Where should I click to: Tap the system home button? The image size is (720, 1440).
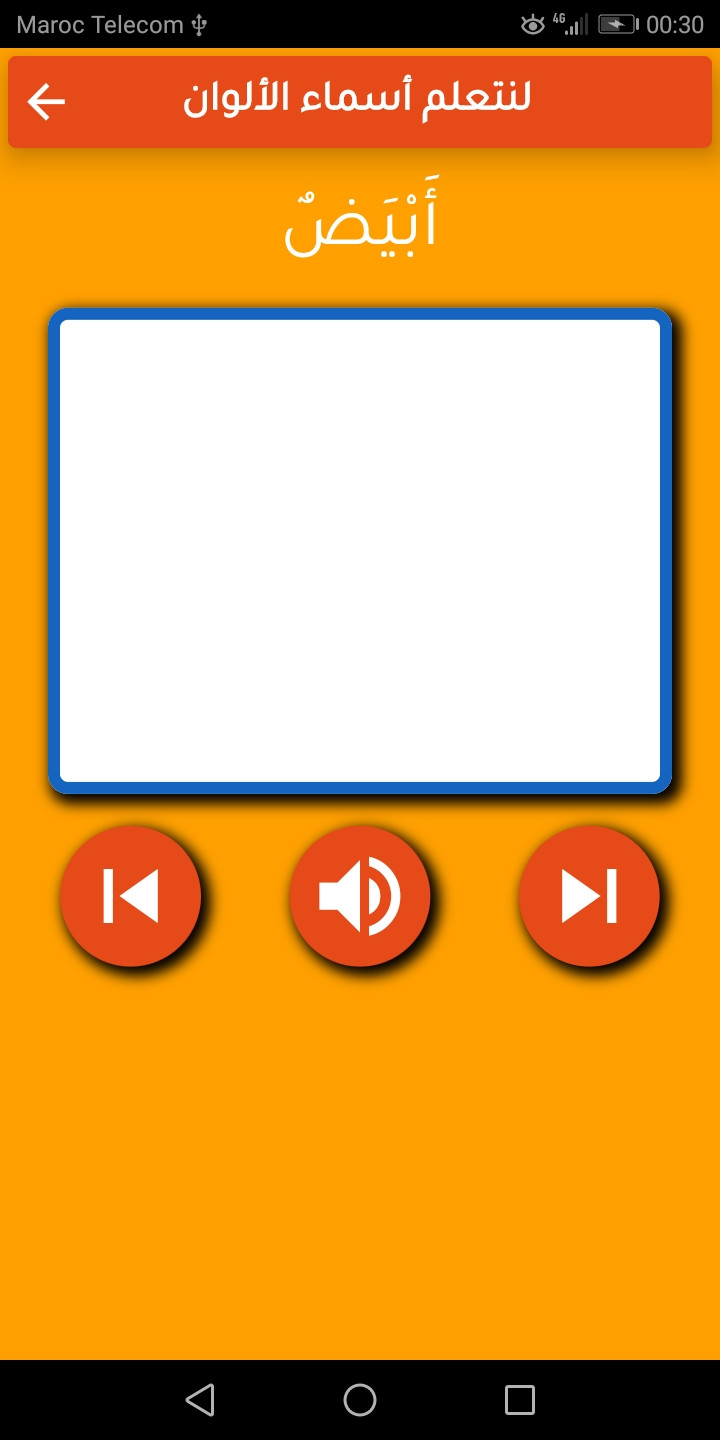coord(360,1400)
